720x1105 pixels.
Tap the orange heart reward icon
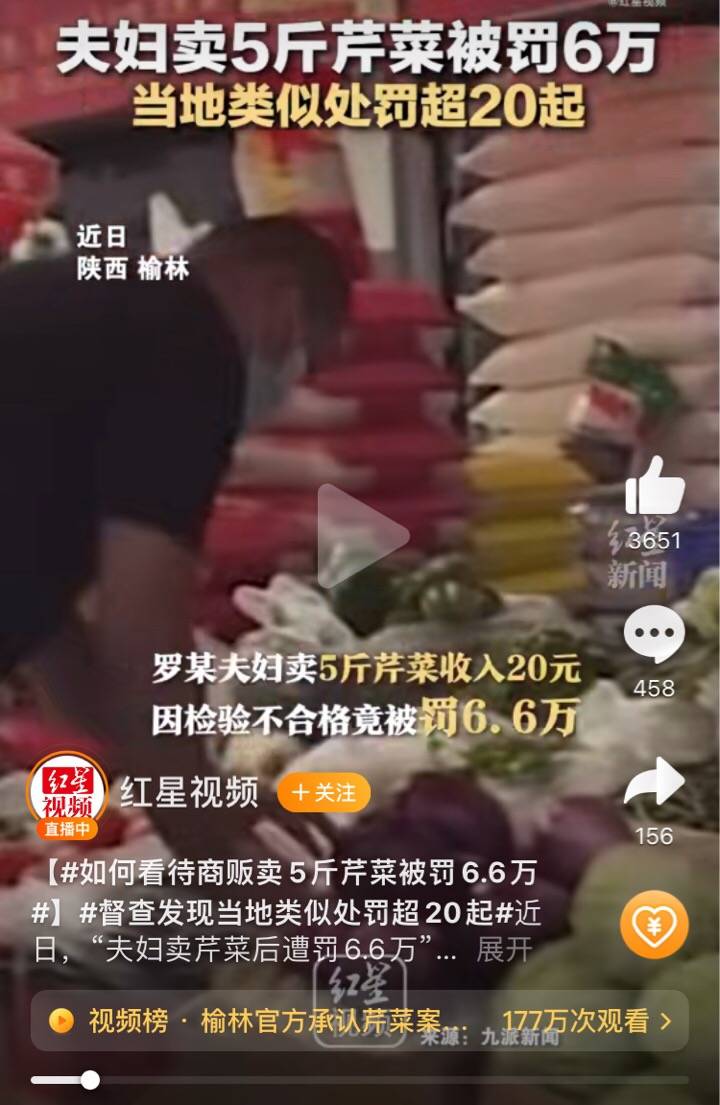655,925
